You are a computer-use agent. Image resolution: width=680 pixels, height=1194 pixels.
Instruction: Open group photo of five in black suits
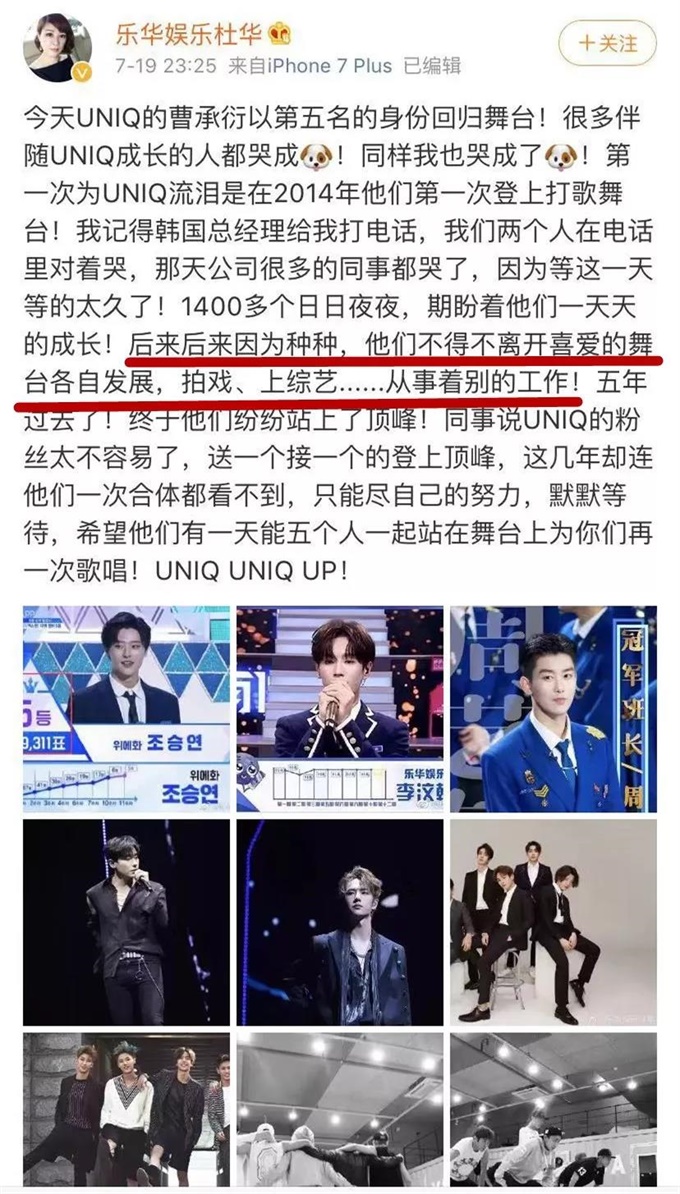(553, 922)
